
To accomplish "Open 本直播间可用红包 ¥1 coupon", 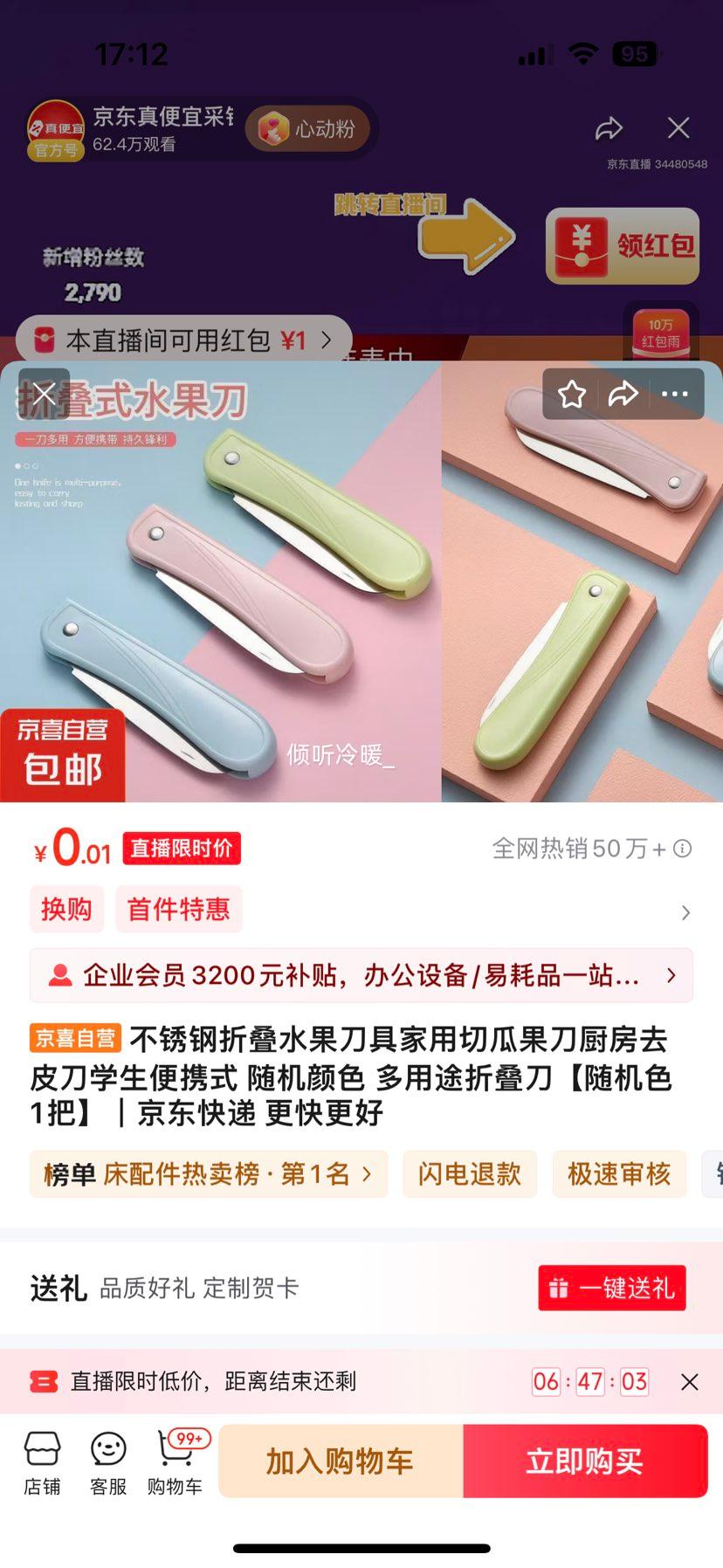I will (183, 340).
